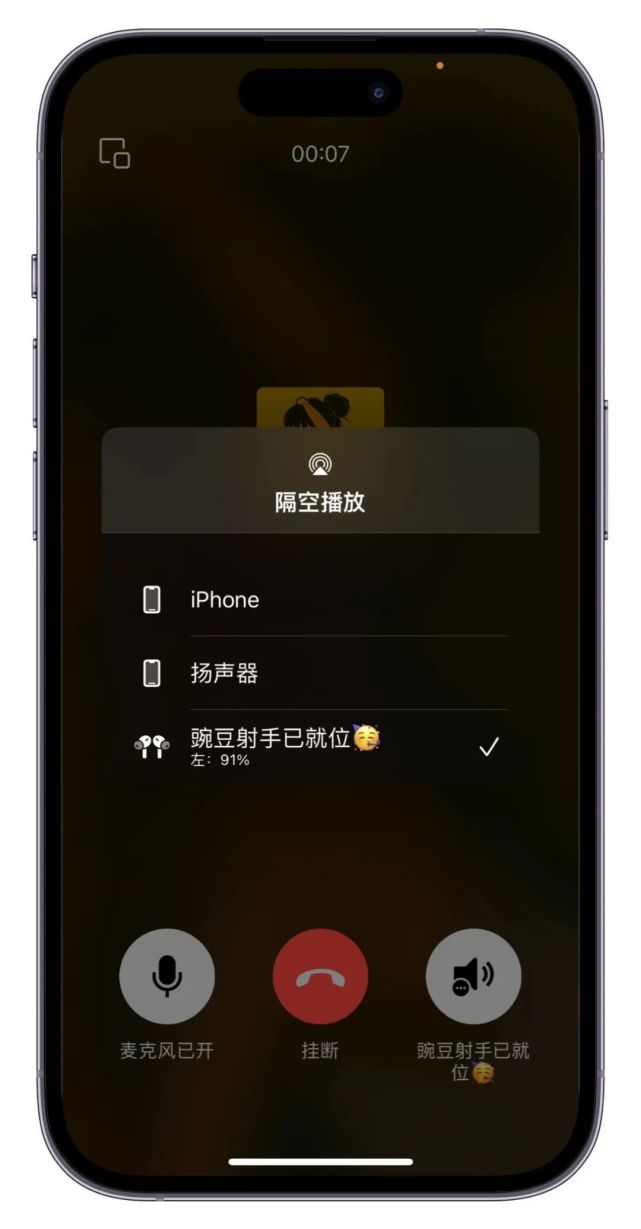Tap the speaker audio route button
The width and height of the screenshot is (641, 1229).
pyautogui.click(x=473, y=976)
